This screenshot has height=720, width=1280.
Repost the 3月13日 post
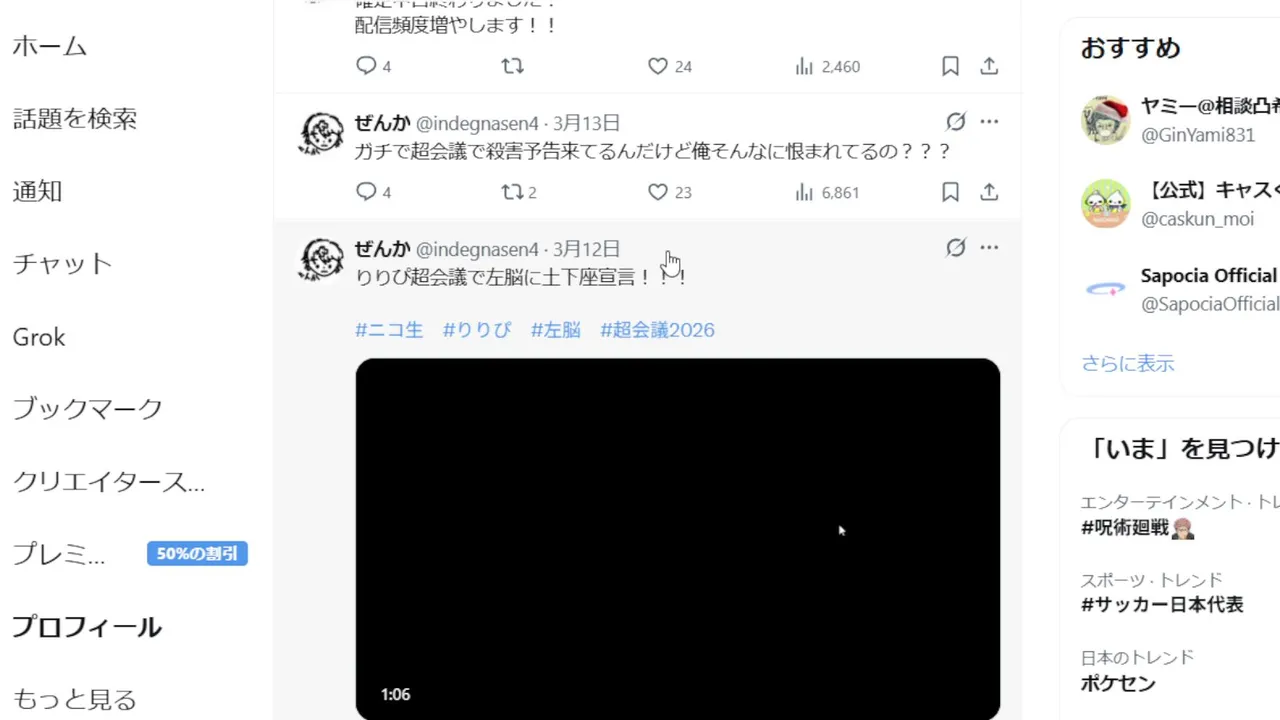(512, 192)
